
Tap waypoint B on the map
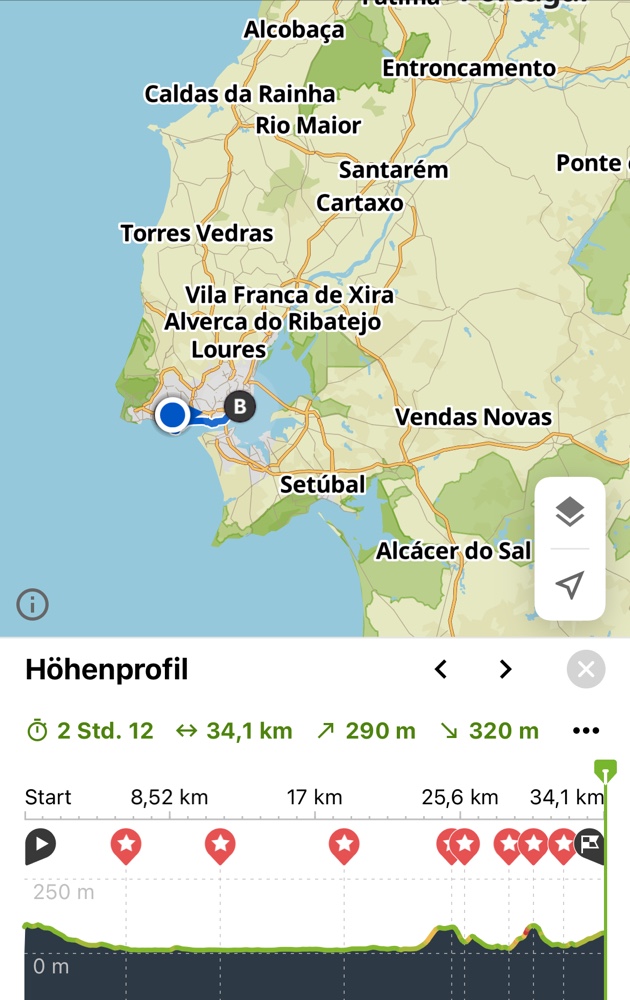tap(238, 406)
